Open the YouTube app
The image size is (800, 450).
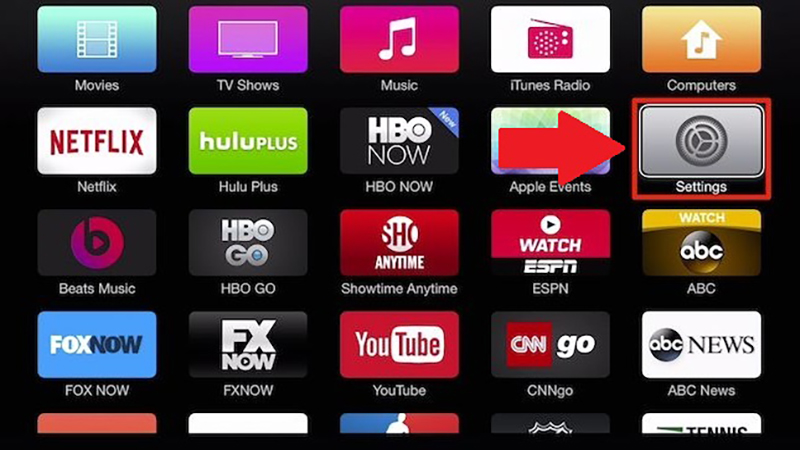399,344
